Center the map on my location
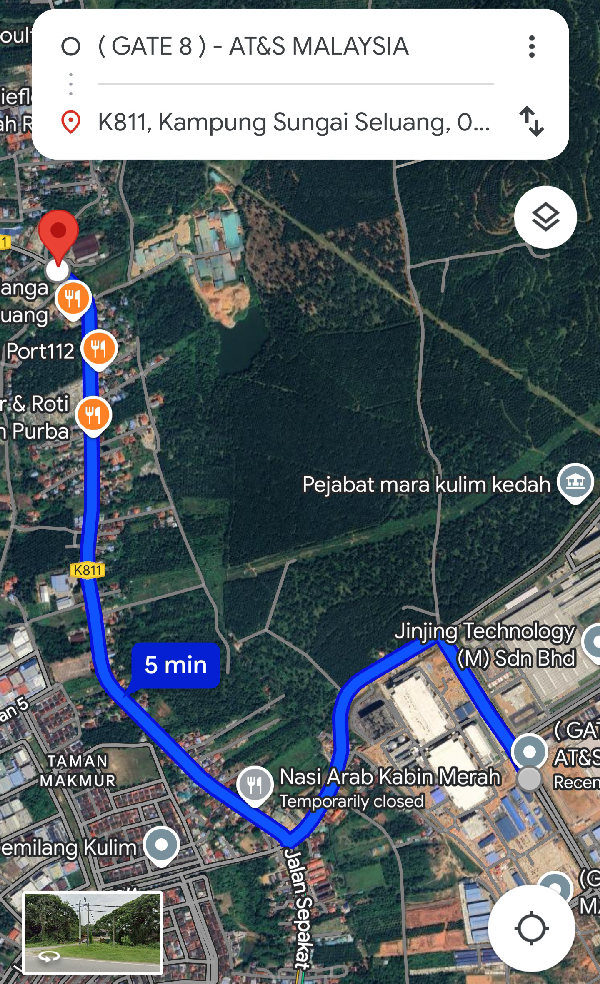600x984 pixels. coord(531,928)
